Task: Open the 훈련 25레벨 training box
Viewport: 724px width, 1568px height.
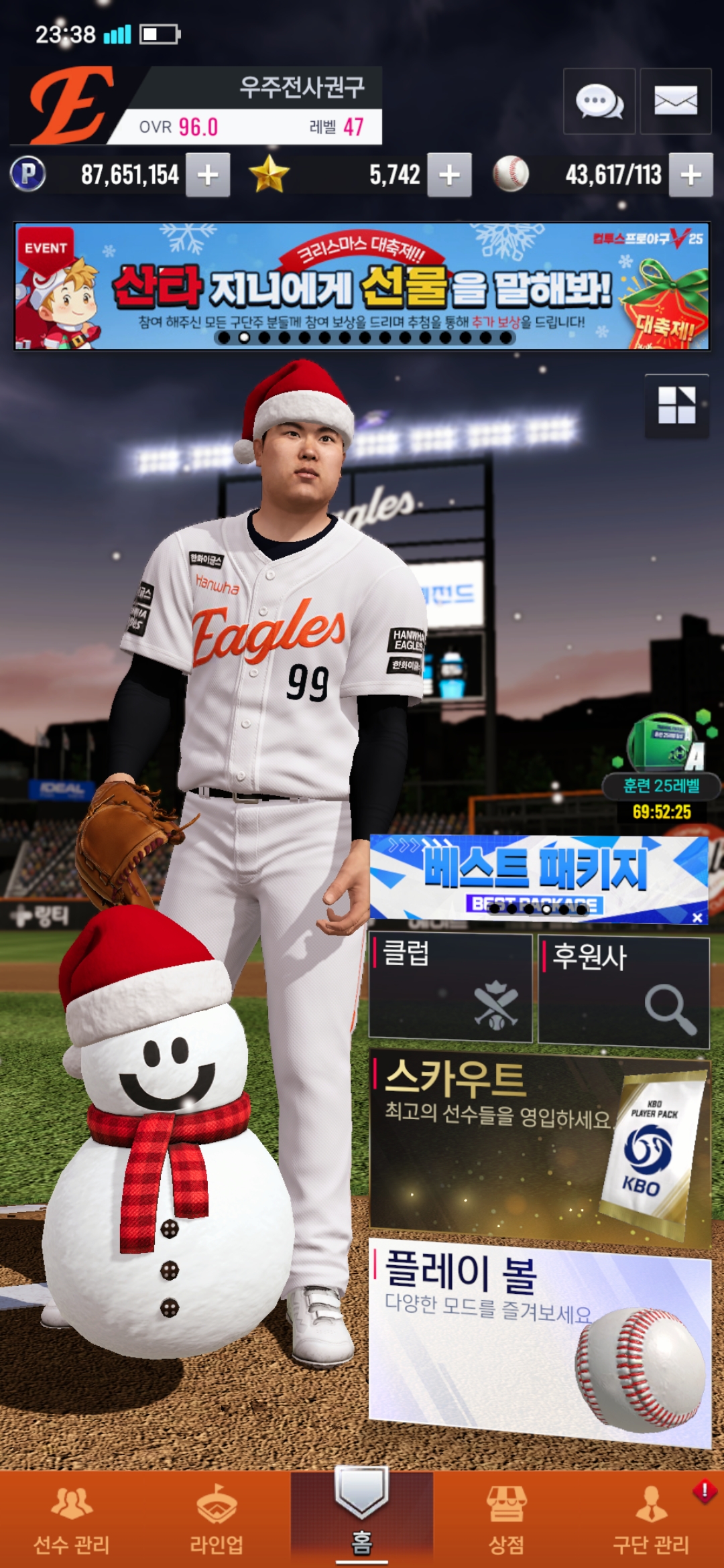Action: 662,764
